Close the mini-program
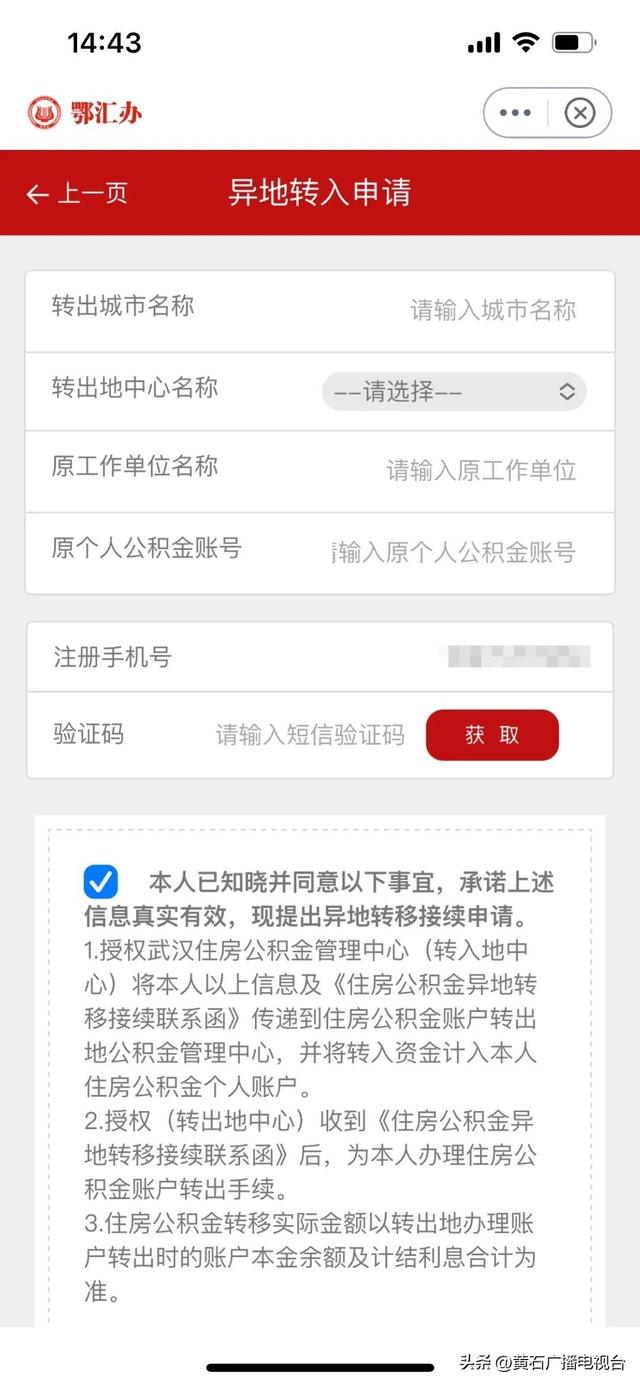640x1385 pixels. coord(580,112)
